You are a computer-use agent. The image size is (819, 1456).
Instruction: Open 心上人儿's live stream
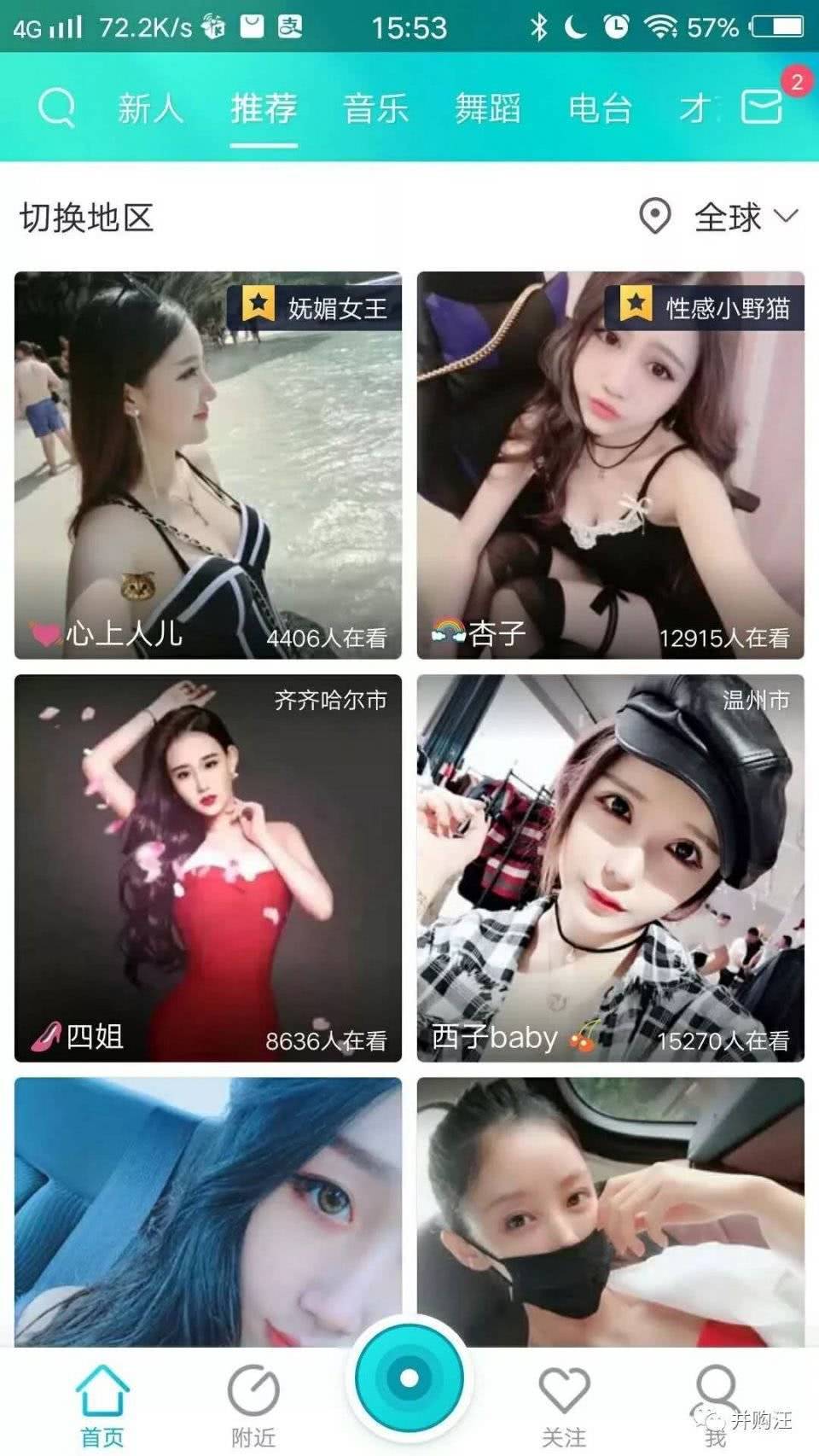click(207, 465)
